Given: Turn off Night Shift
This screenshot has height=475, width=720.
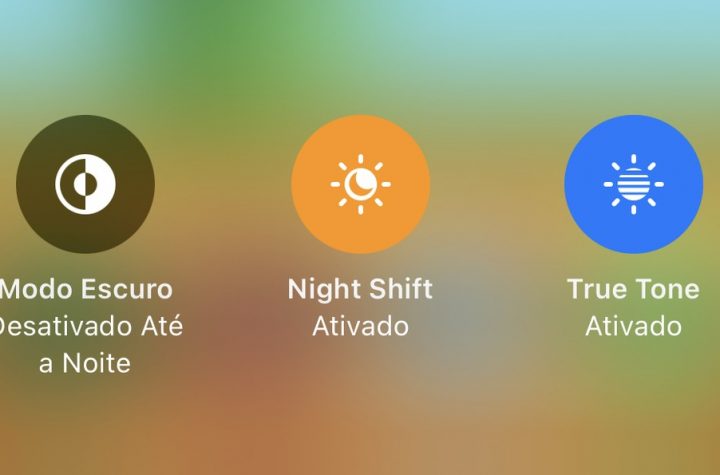Looking at the screenshot, I should 360,184.
